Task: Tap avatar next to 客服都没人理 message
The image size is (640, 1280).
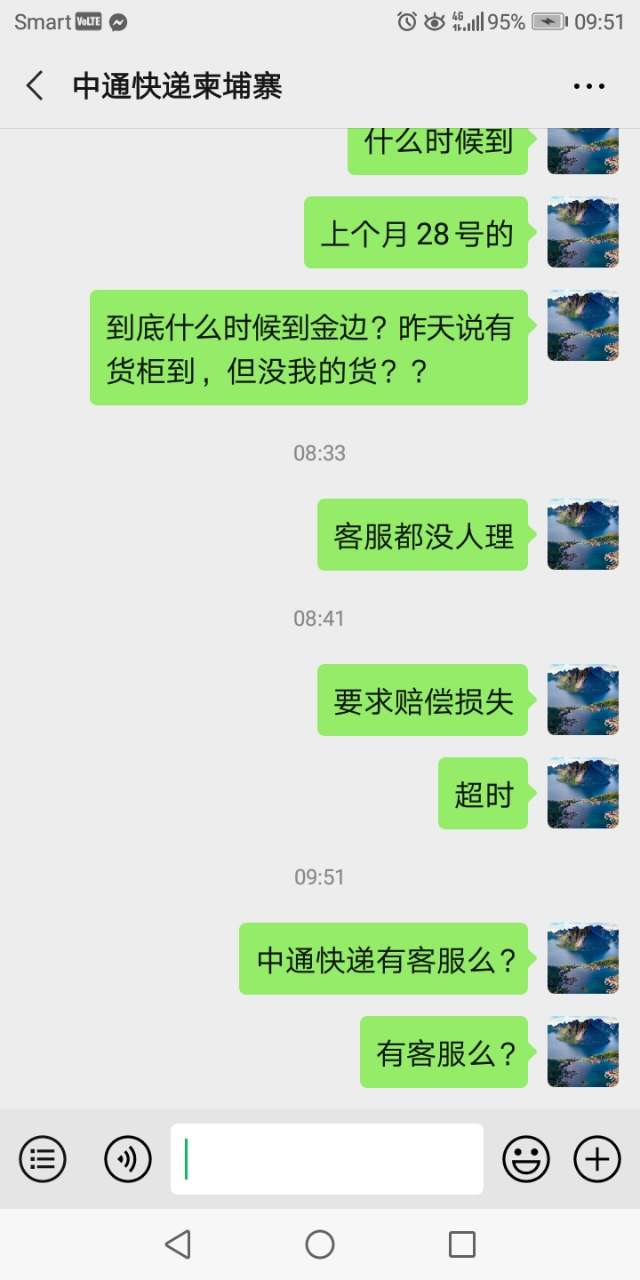Action: (x=583, y=535)
